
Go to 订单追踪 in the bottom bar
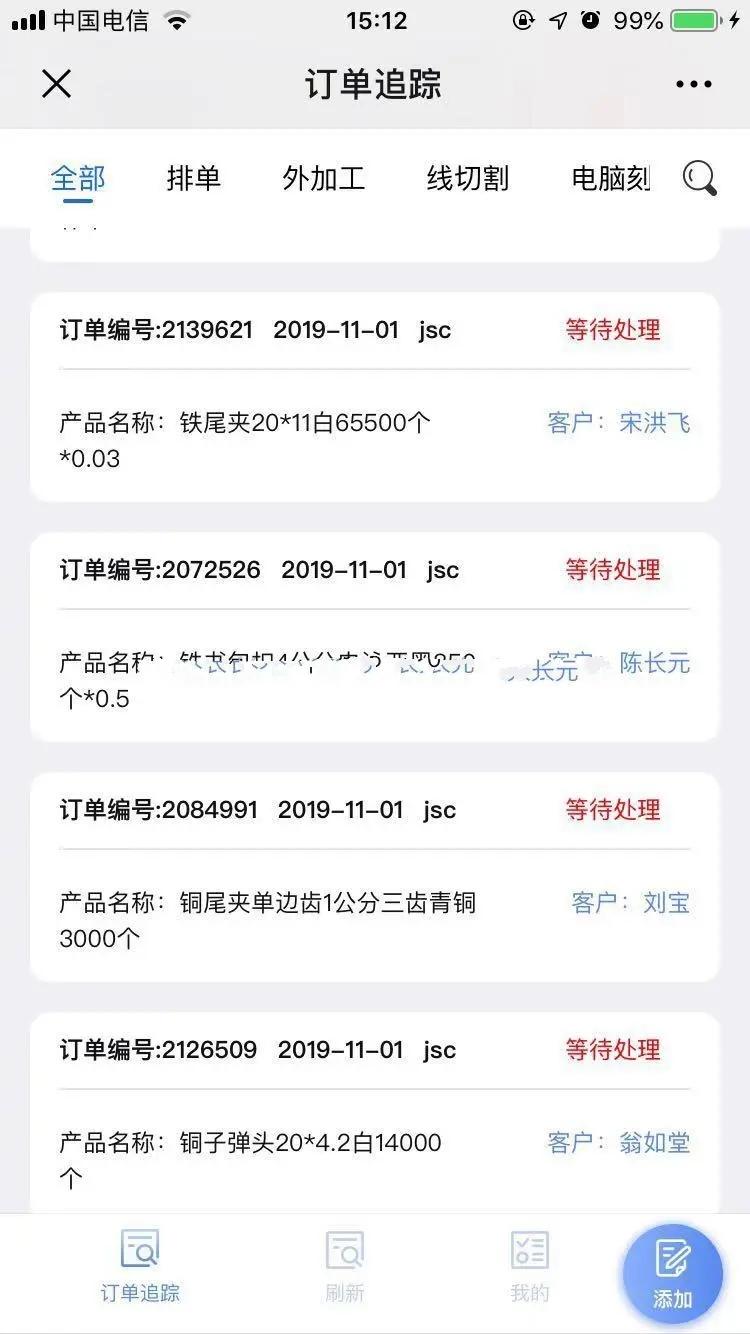point(140,1266)
